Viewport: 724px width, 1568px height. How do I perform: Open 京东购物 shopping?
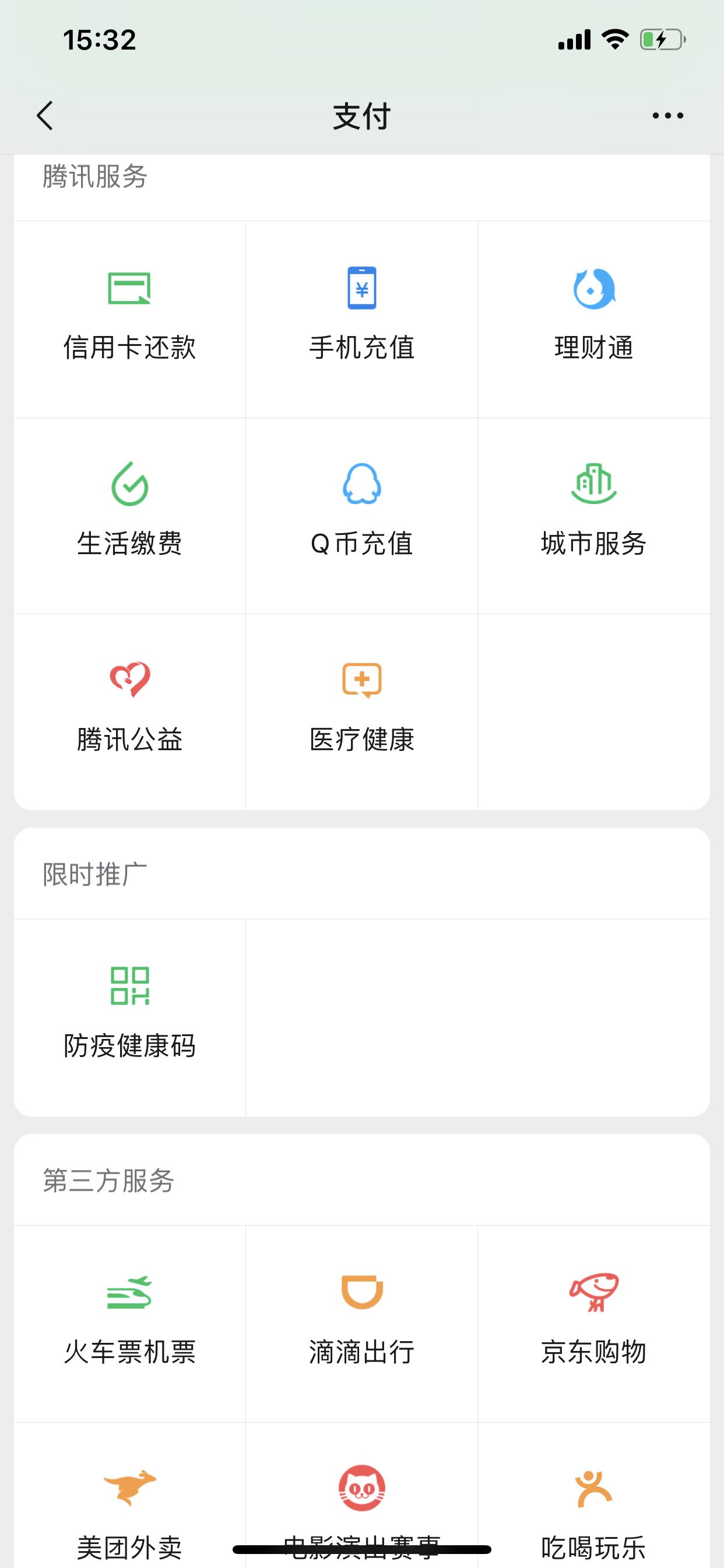tap(594, 1324)
